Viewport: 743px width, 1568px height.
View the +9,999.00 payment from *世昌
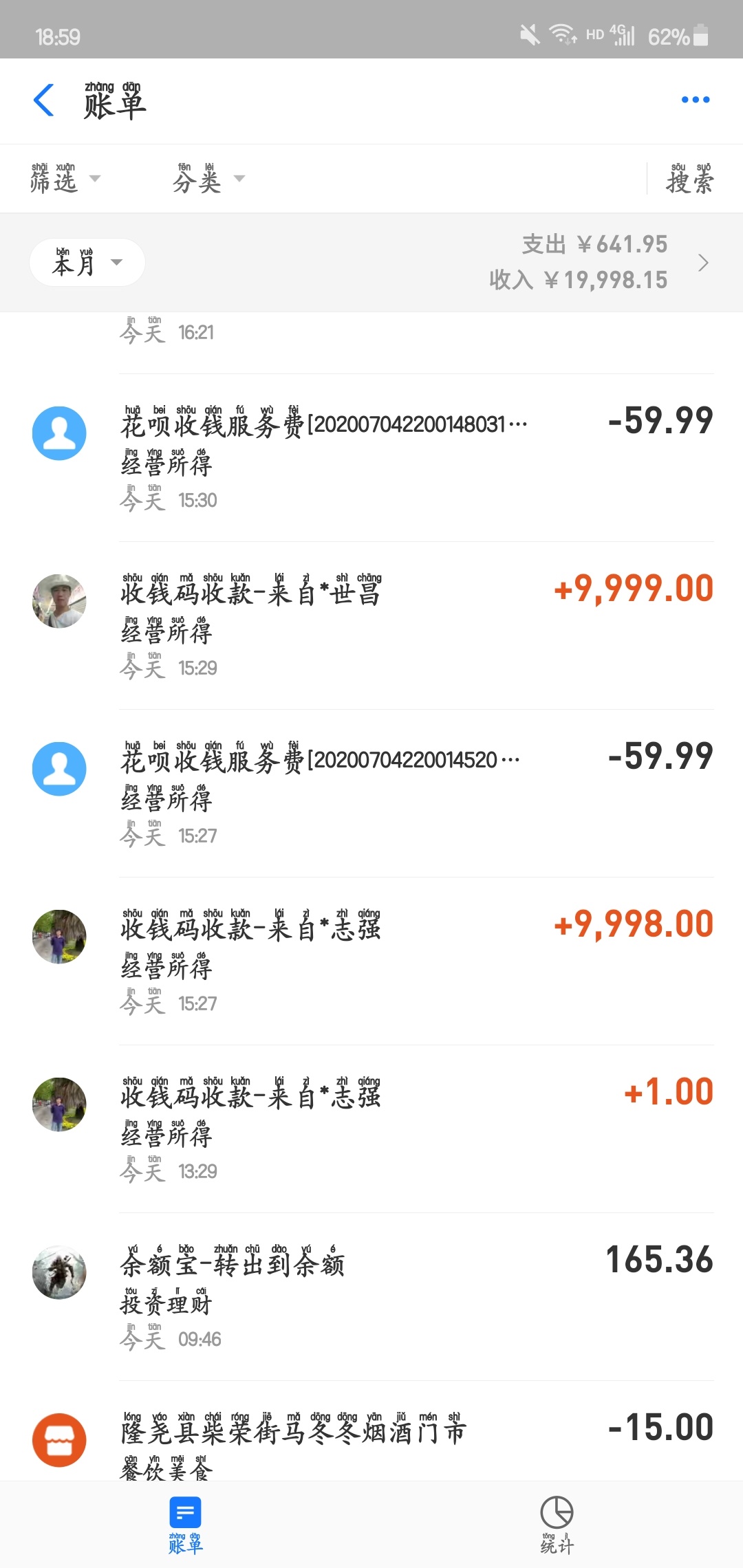371,626
